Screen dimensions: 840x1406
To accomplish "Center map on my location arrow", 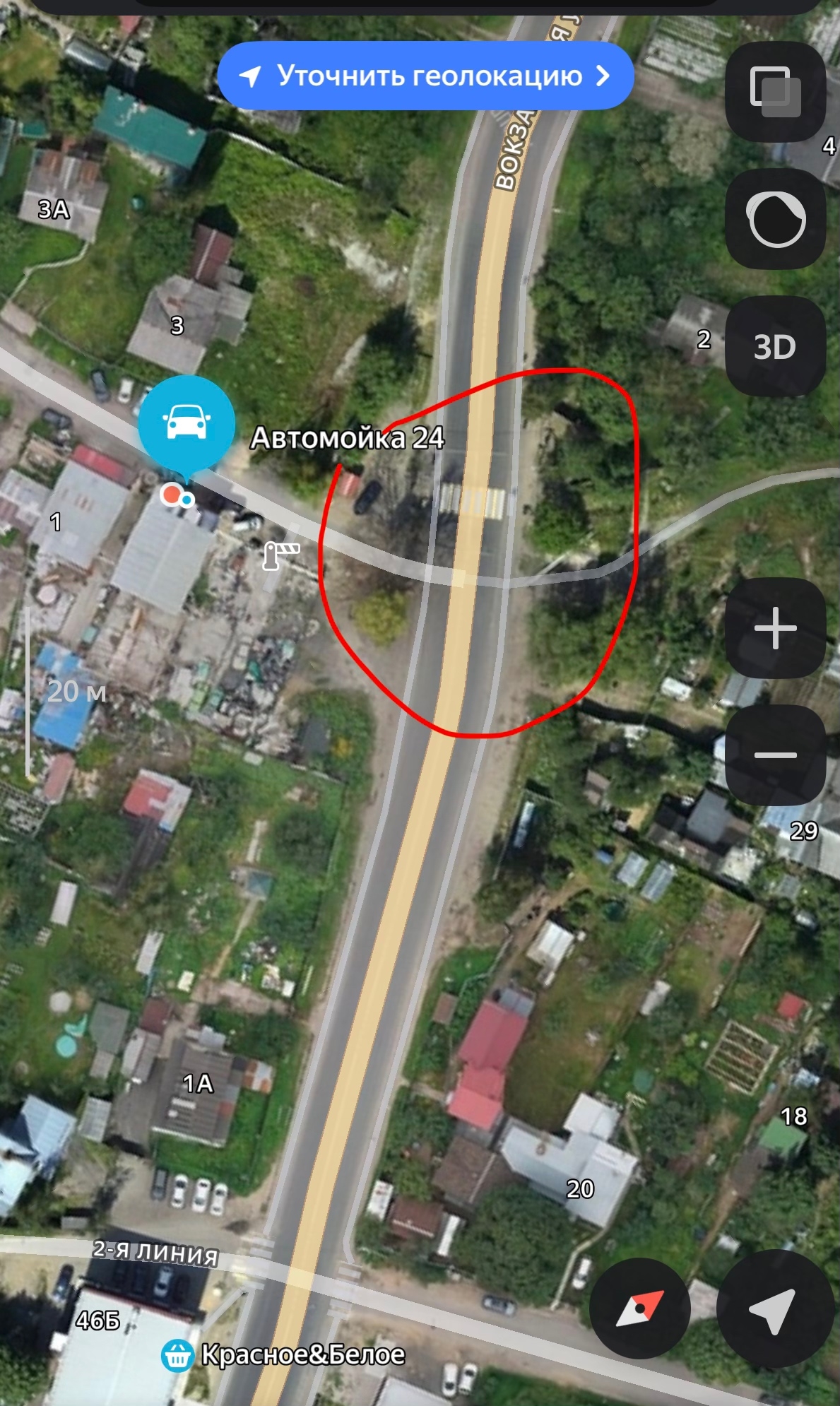I will pos(774,1308).
